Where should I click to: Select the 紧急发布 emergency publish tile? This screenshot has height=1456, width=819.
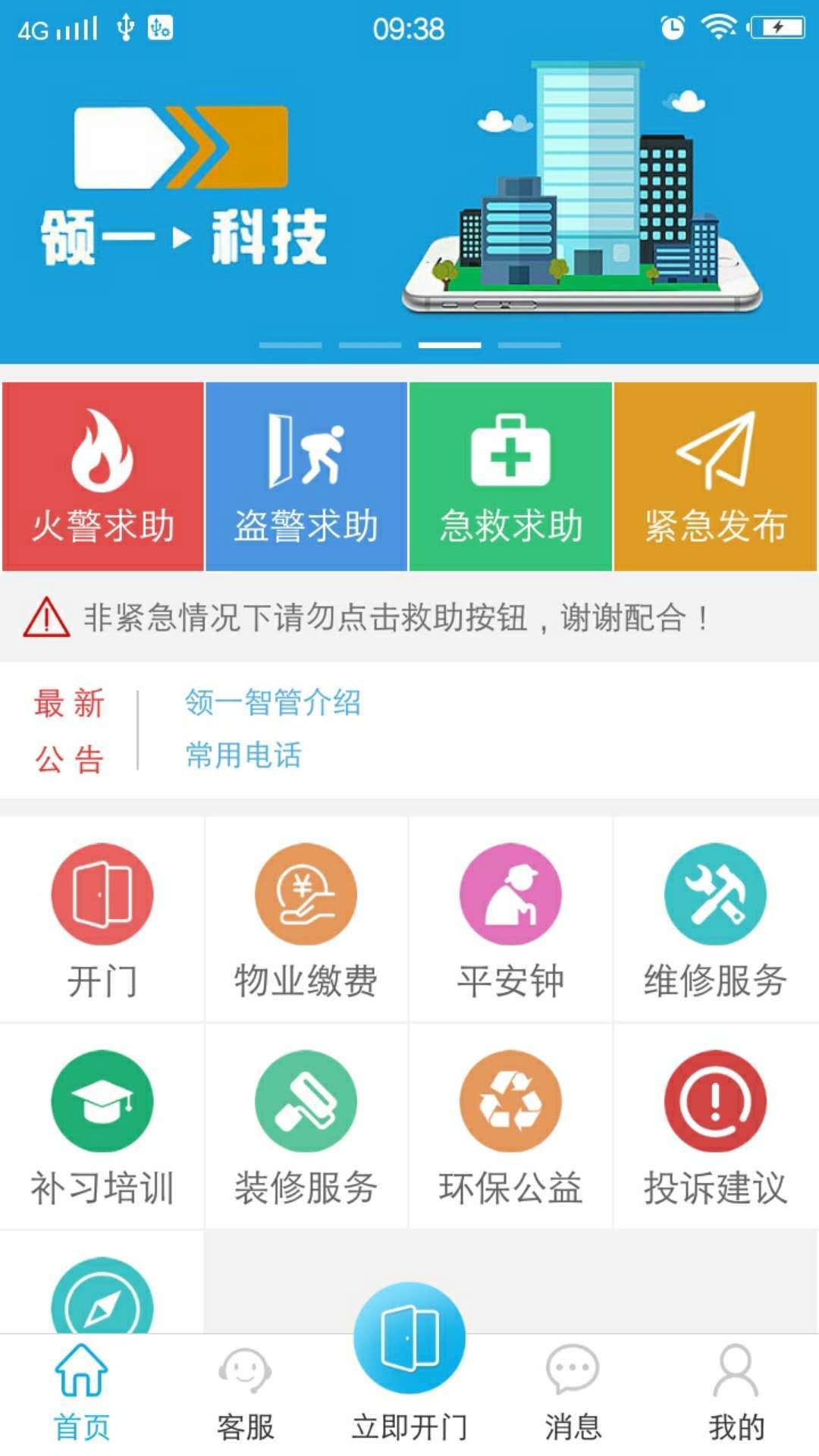[x=715, y=476]
